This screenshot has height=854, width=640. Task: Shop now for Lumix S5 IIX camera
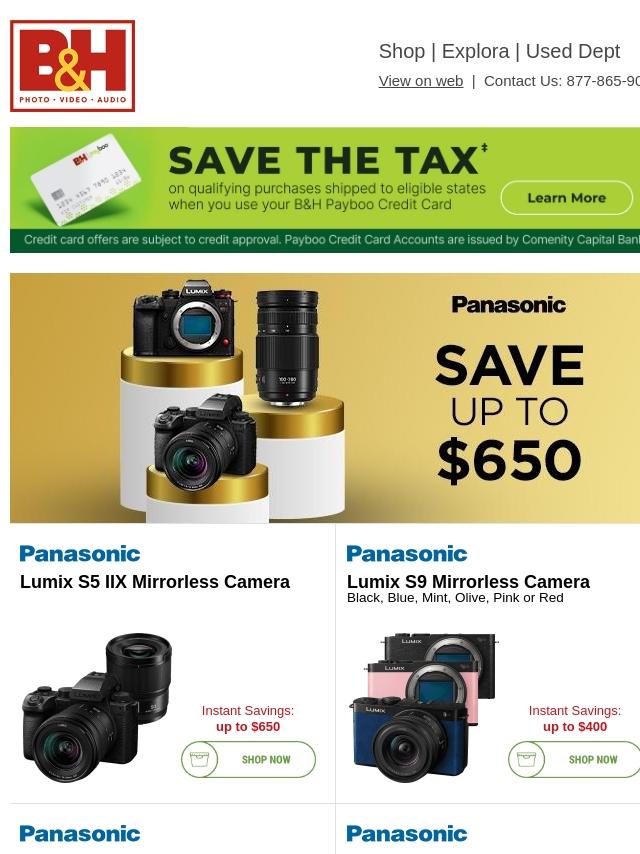click(249, 760)
